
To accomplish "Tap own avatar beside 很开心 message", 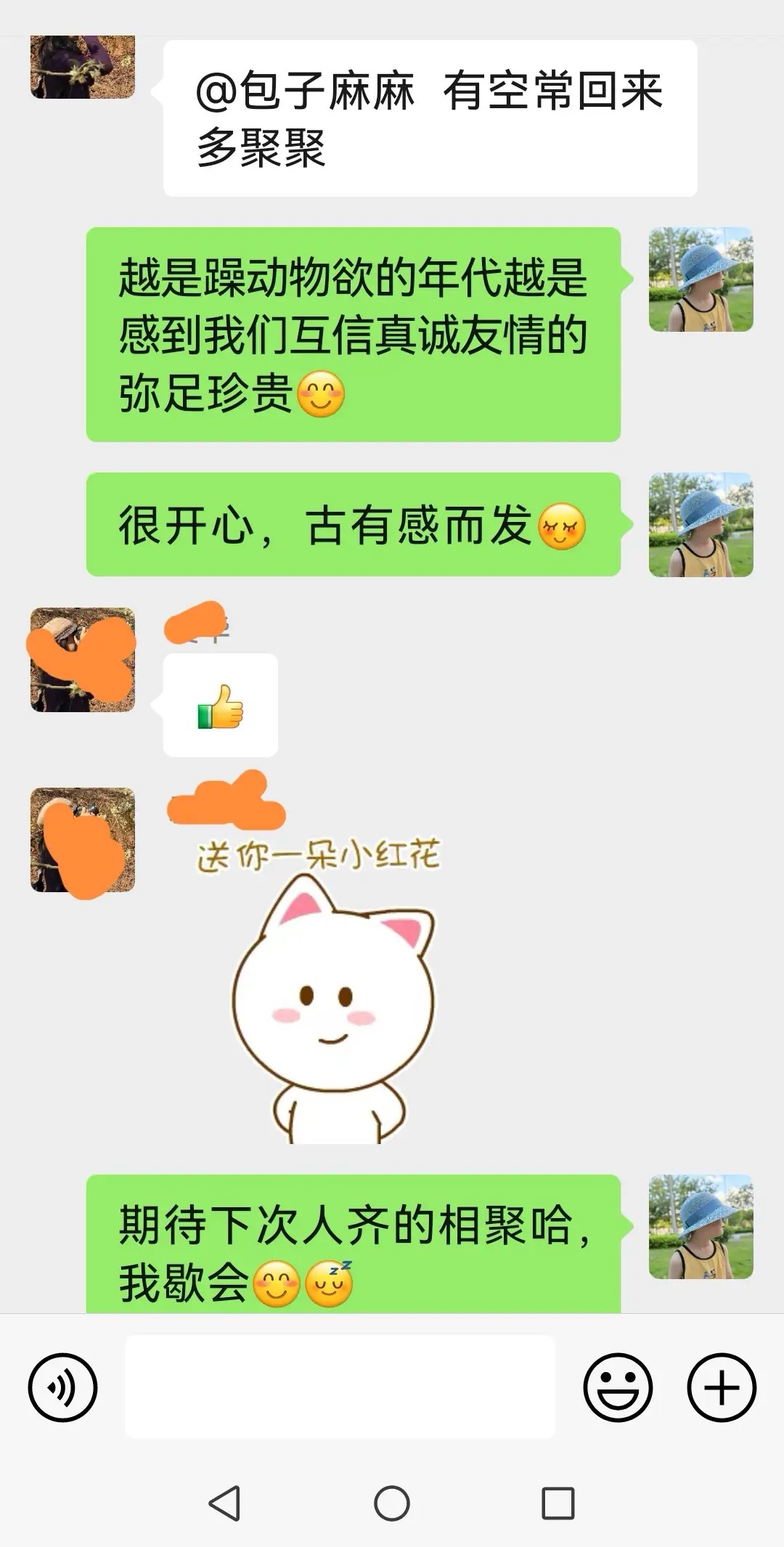I will point(701,525).
